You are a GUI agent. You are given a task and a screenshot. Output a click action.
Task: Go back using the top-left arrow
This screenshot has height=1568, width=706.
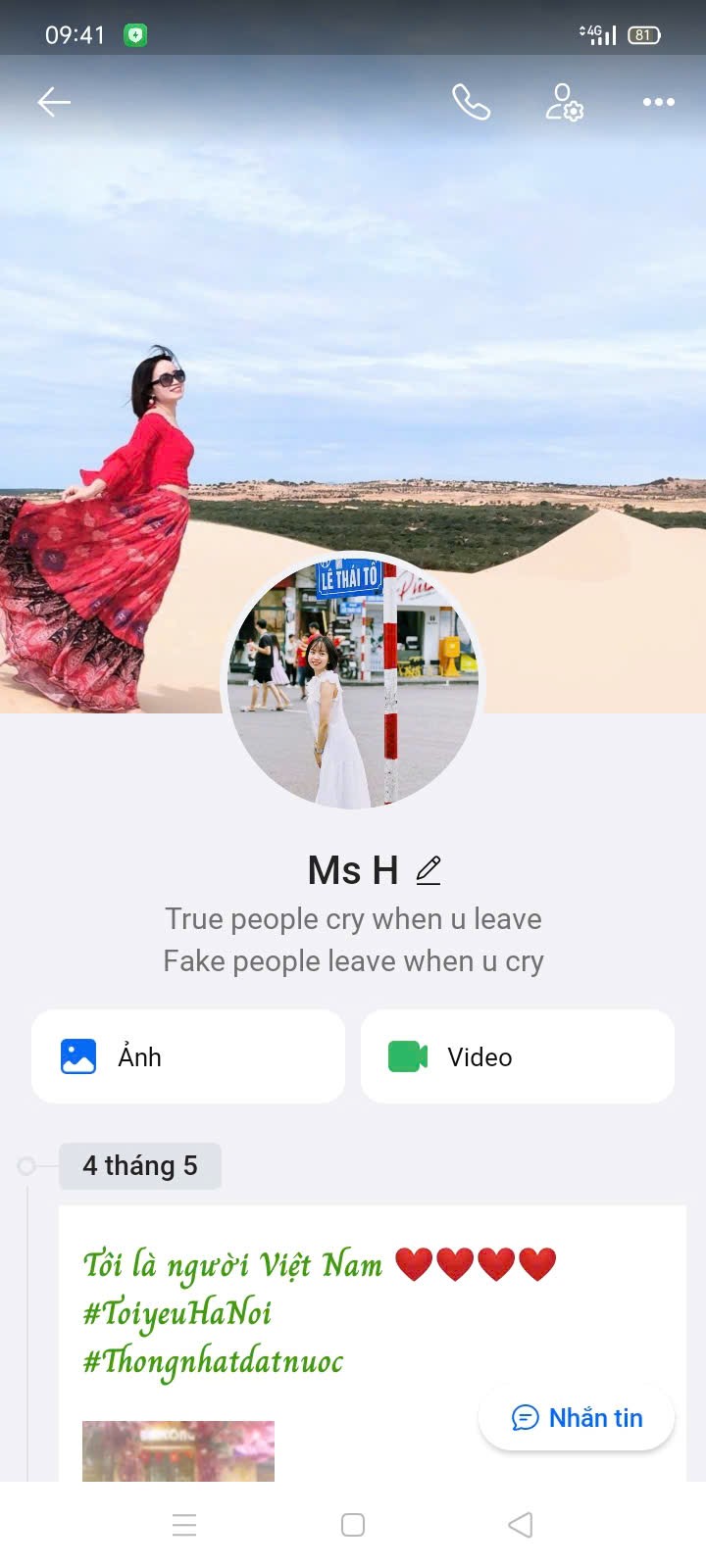54,102
